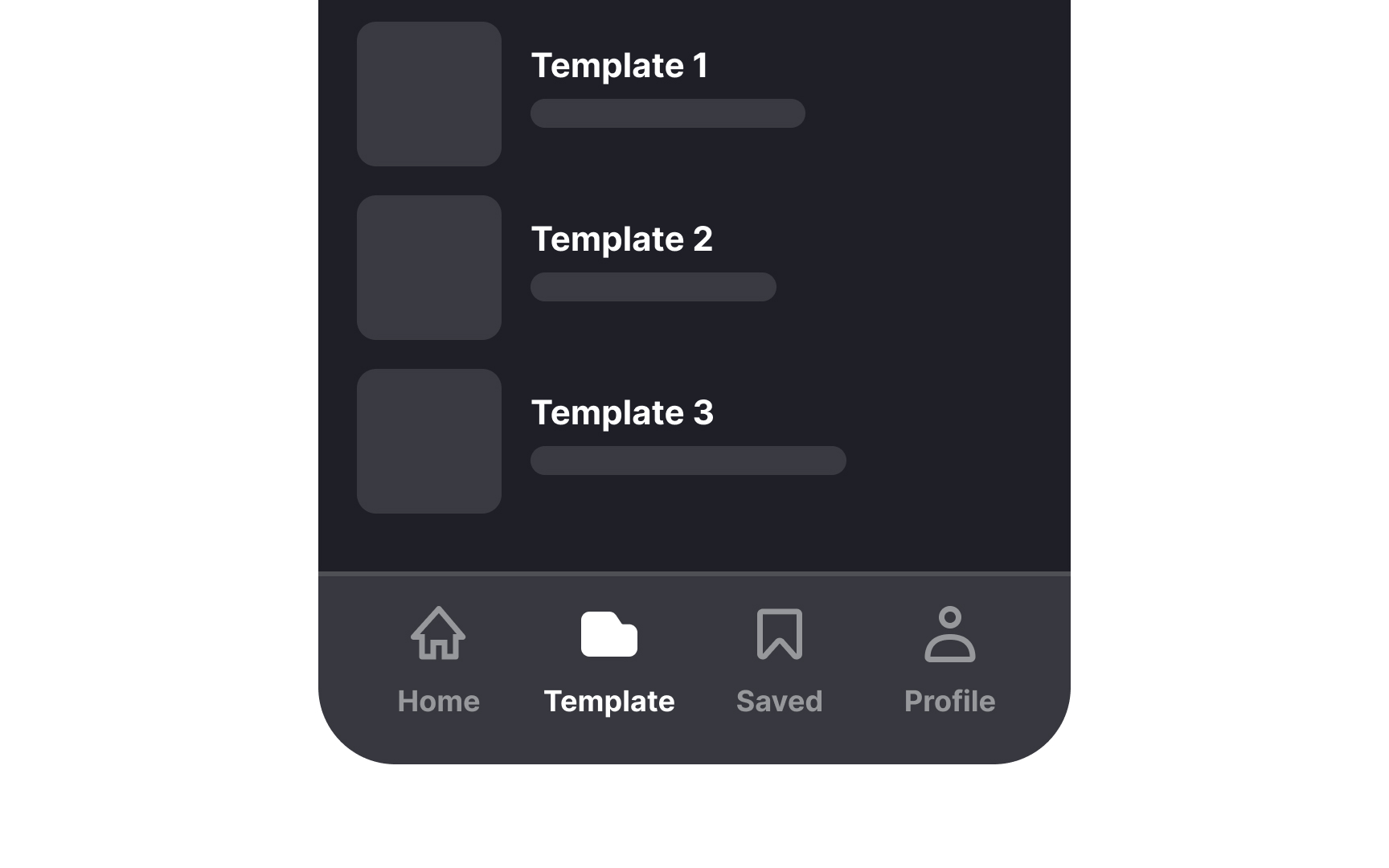Go to the Saved tab
Image resolution: width=1389 pixels, height=868 pixels.
point(779,659)
